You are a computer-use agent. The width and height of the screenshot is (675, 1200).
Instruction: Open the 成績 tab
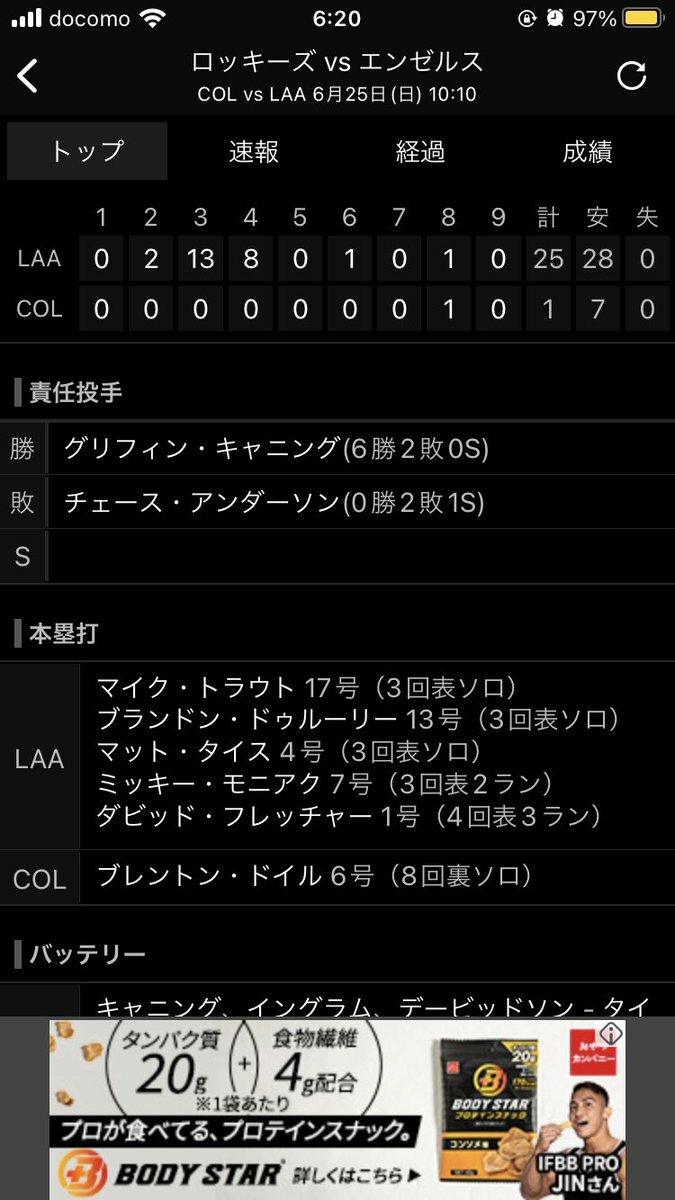(587, 152)
